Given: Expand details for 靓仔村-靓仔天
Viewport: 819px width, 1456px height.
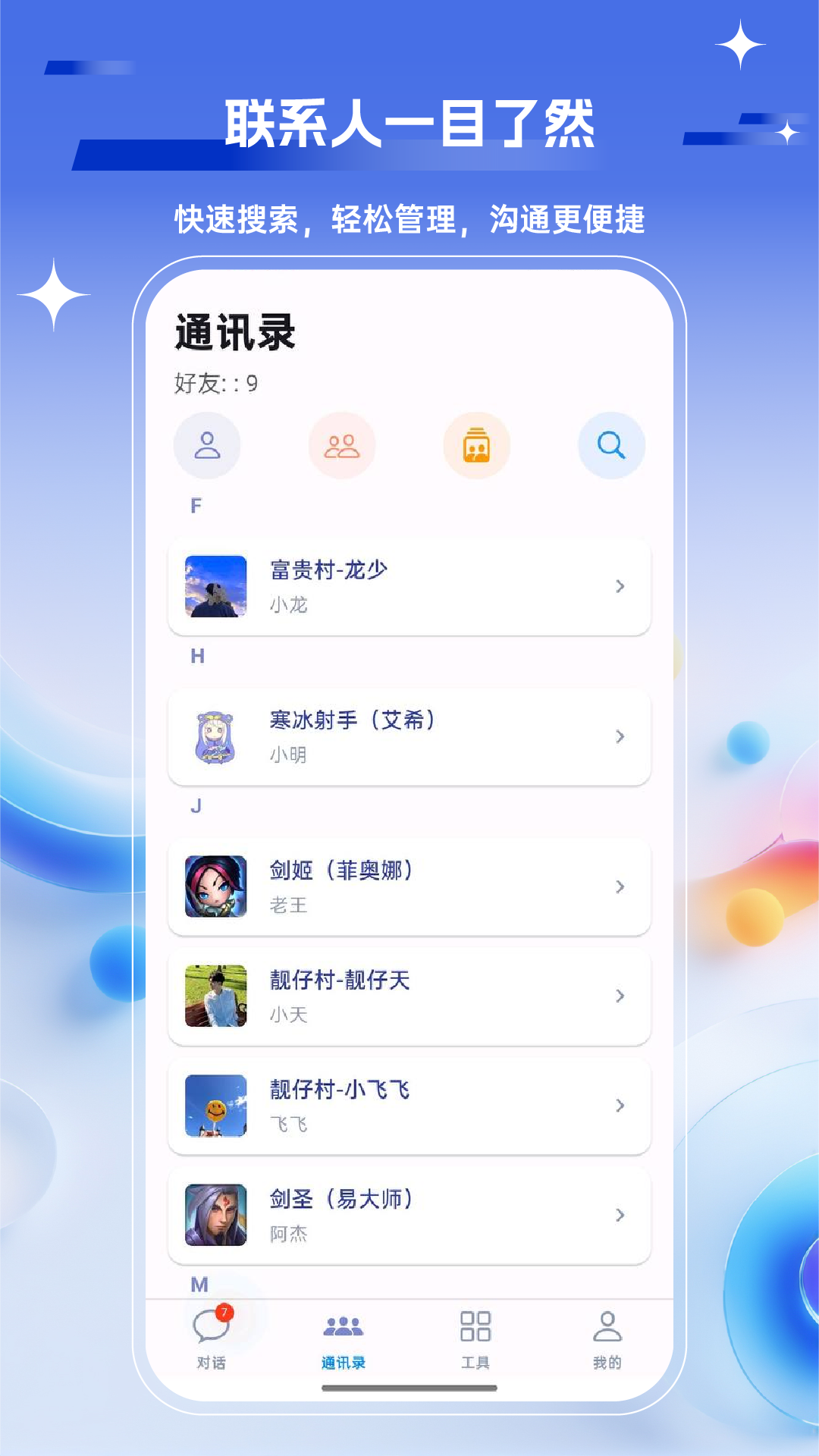Looking at the screenshot, I should [620, 996].
